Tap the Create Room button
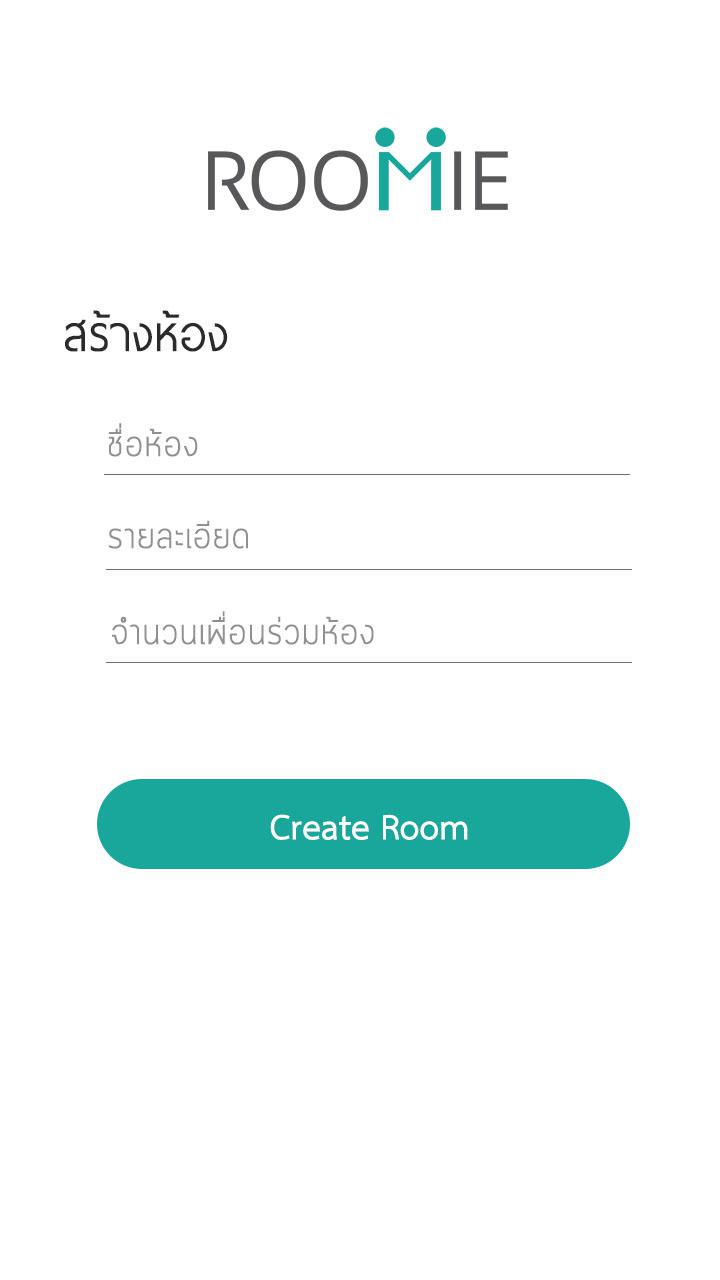Viewport: 720px width, 1280px height. (363, 825)
